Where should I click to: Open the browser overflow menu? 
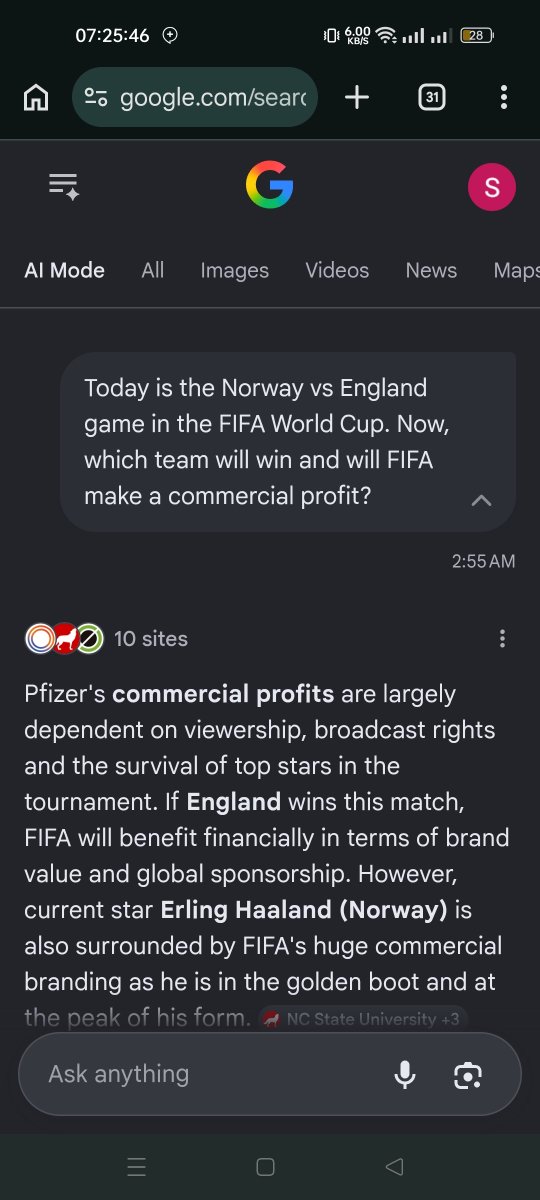click(503, 97)
